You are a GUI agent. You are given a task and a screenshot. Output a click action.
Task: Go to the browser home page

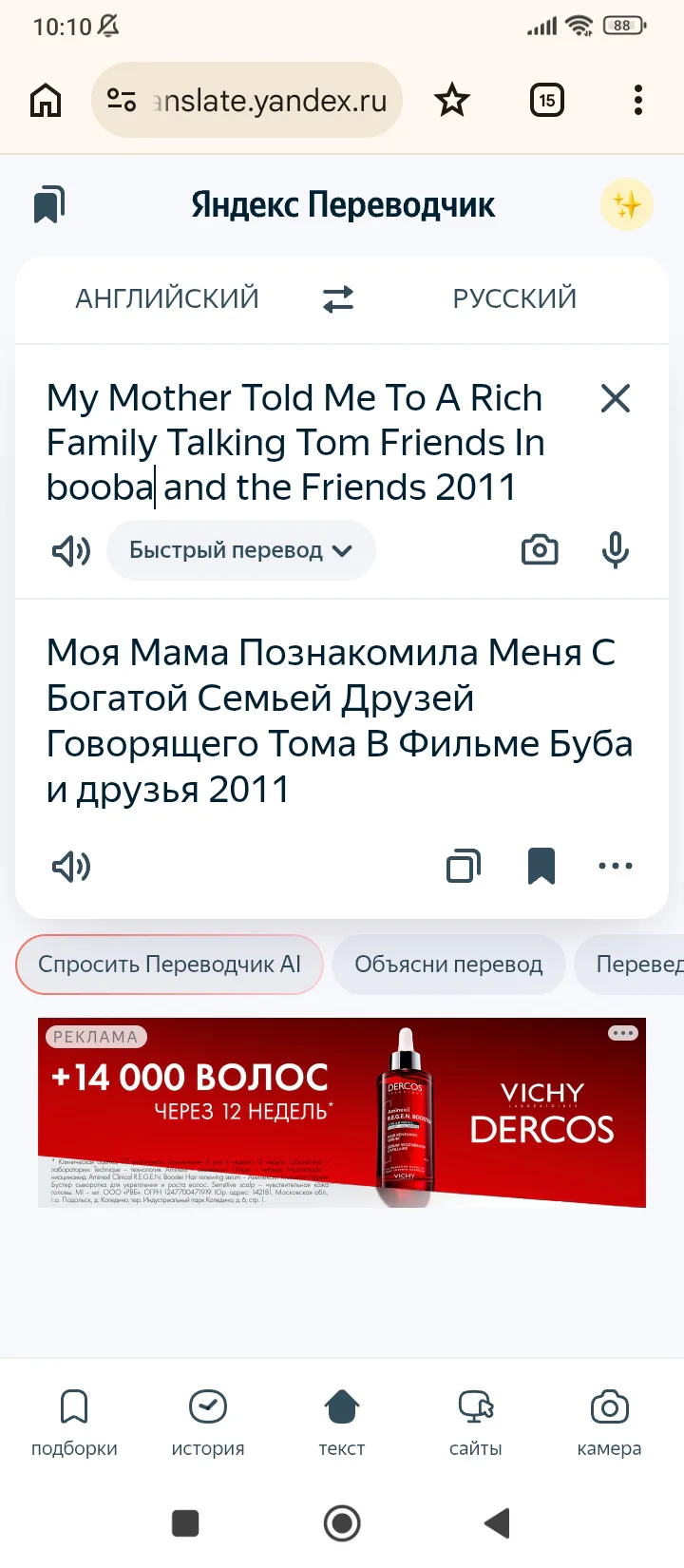pos(46,100)
